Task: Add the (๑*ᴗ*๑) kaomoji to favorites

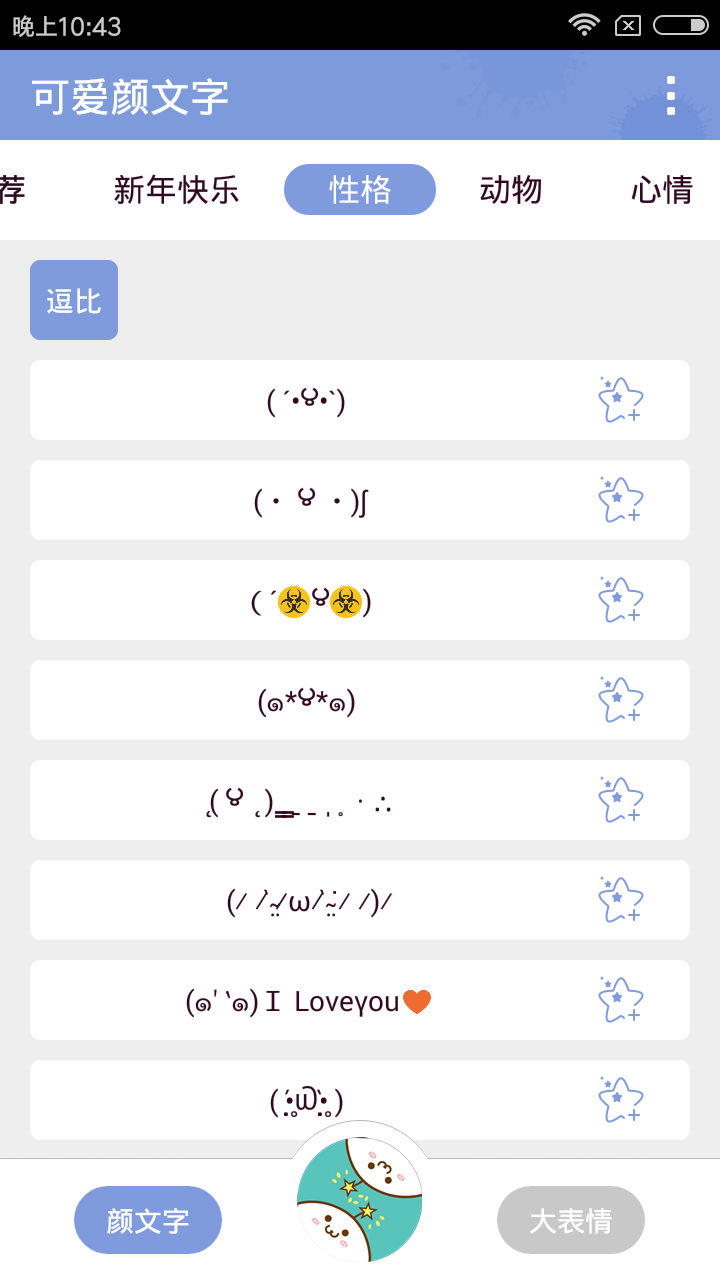Action: tap(620, 700)
